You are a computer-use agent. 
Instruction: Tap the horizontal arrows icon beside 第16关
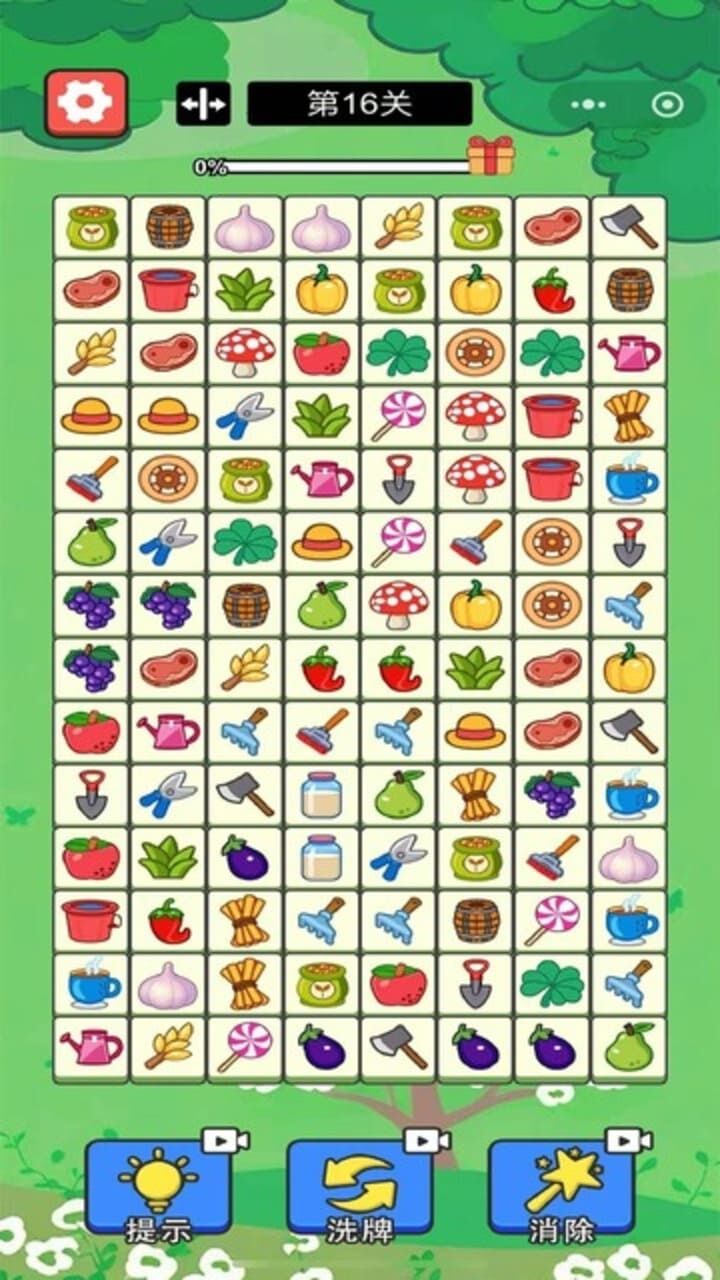pos(203,104)
